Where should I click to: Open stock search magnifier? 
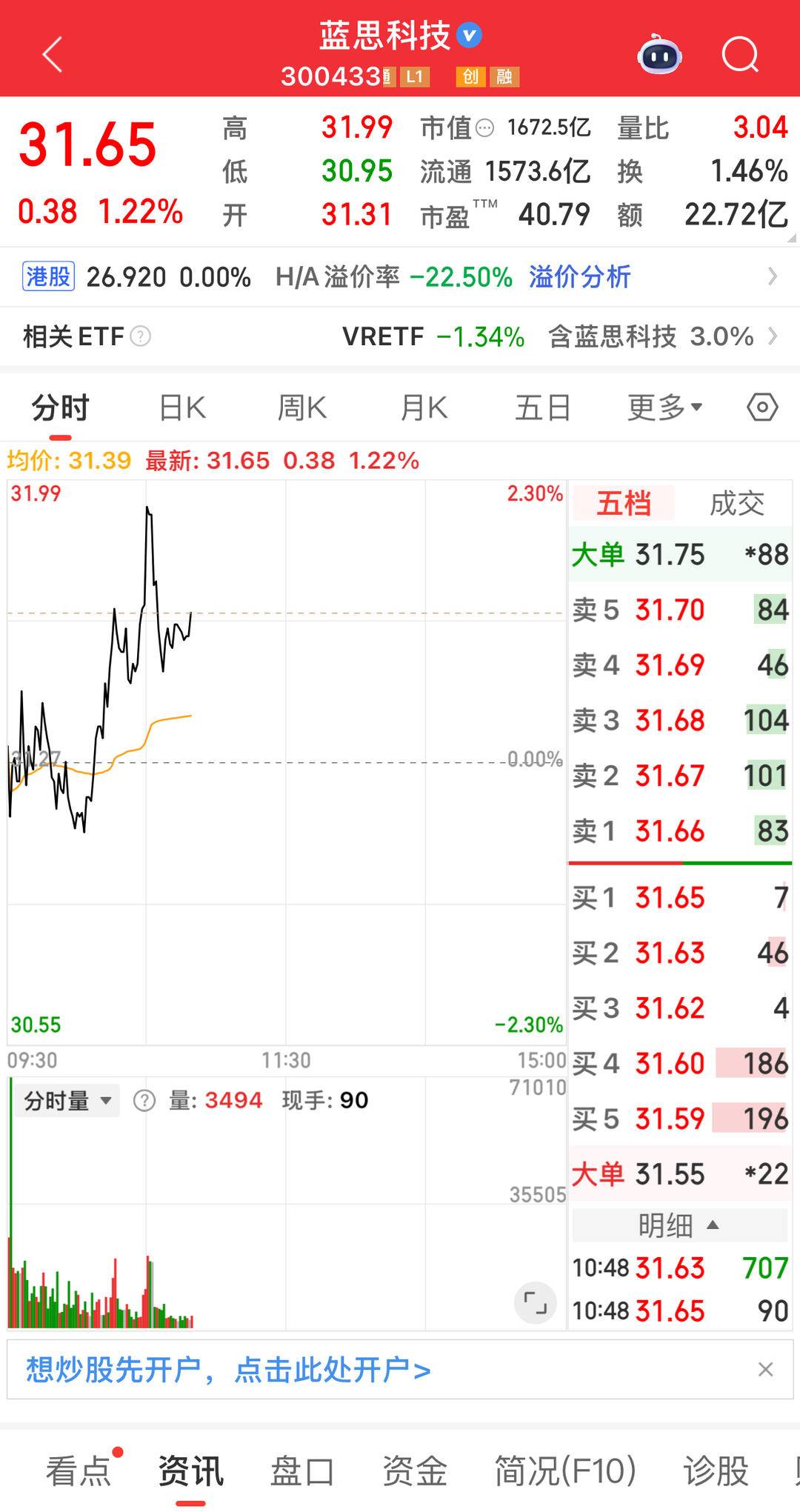pyautogui.click(x=740, y=55)
